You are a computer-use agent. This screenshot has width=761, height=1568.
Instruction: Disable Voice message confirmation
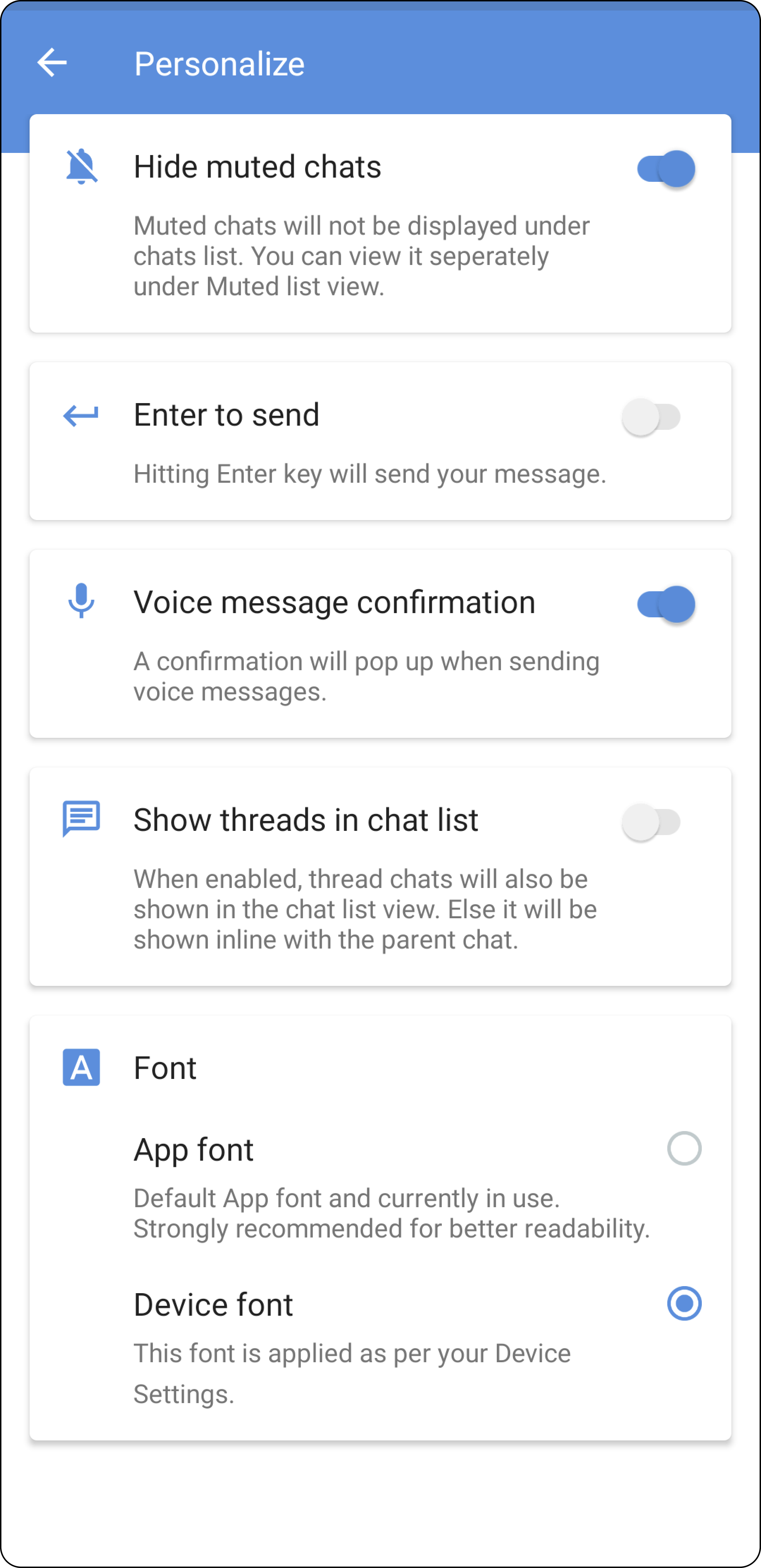pyautogui.click(x=666, y=604)
